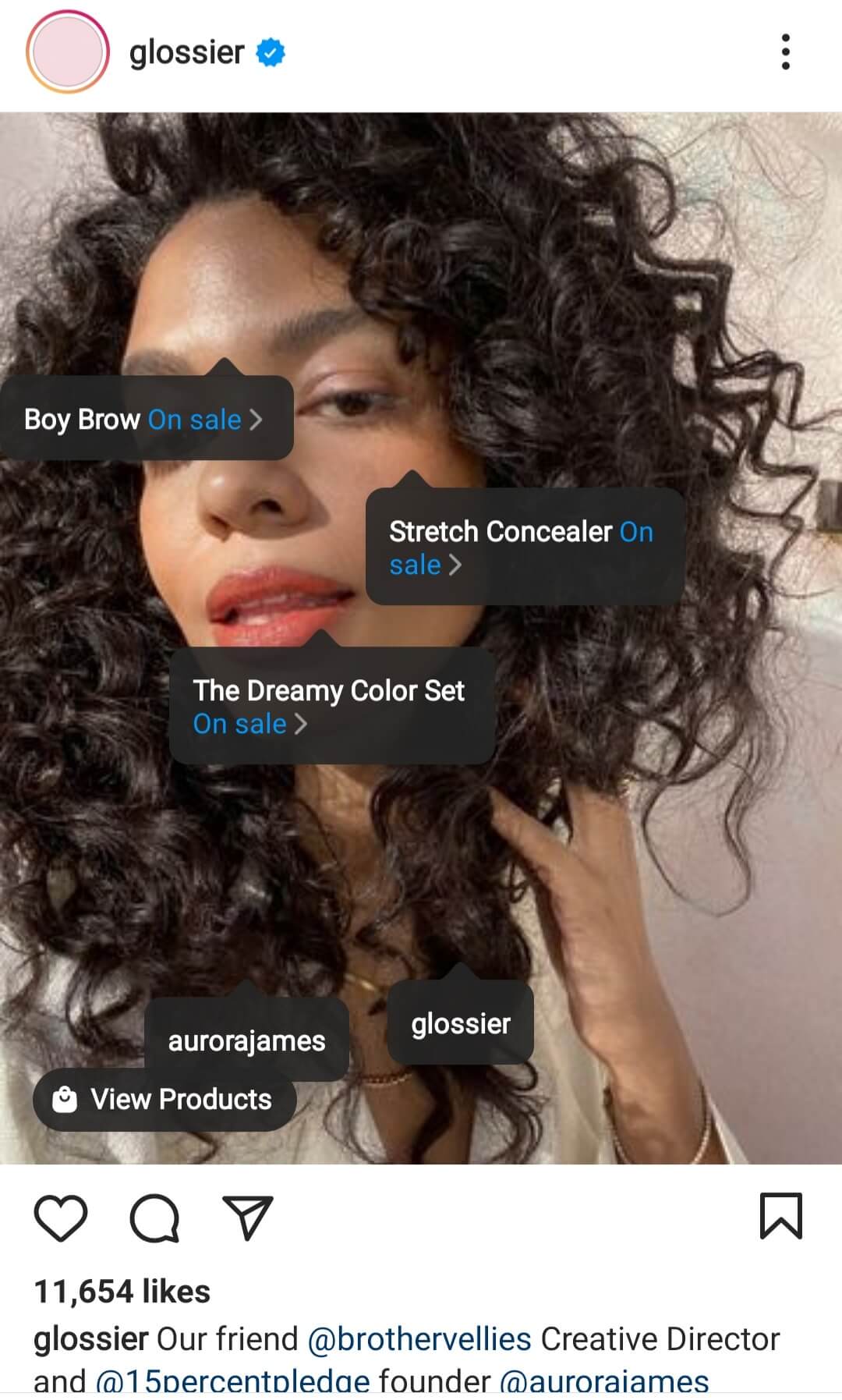
Task: Open comments on this post
Action: pos(154,1217)
